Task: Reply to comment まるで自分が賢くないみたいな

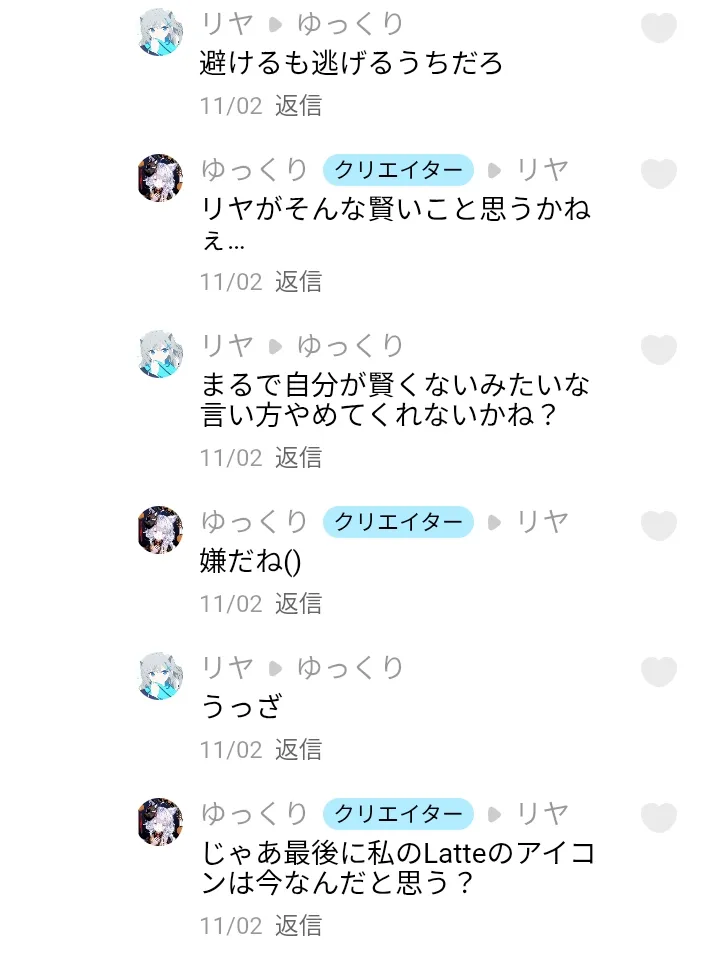Action: pyautogui.click(x=298, y=457)
